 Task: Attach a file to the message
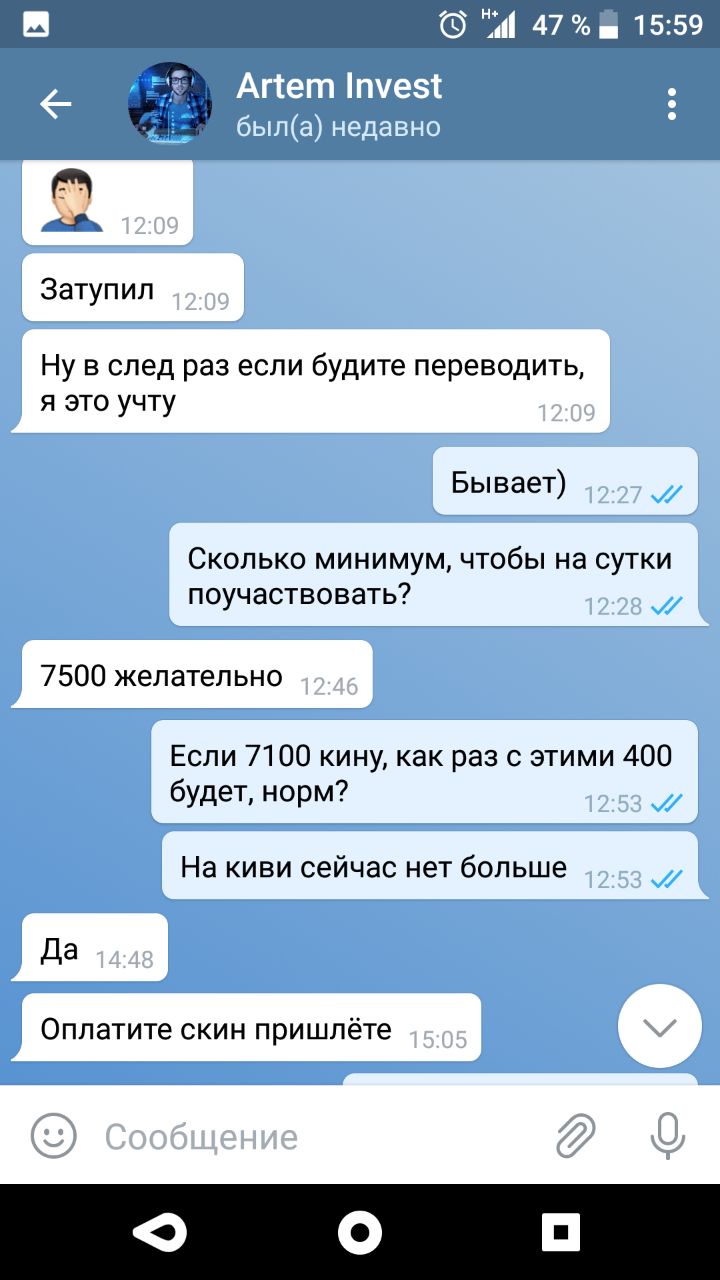tap(575, 1135)
